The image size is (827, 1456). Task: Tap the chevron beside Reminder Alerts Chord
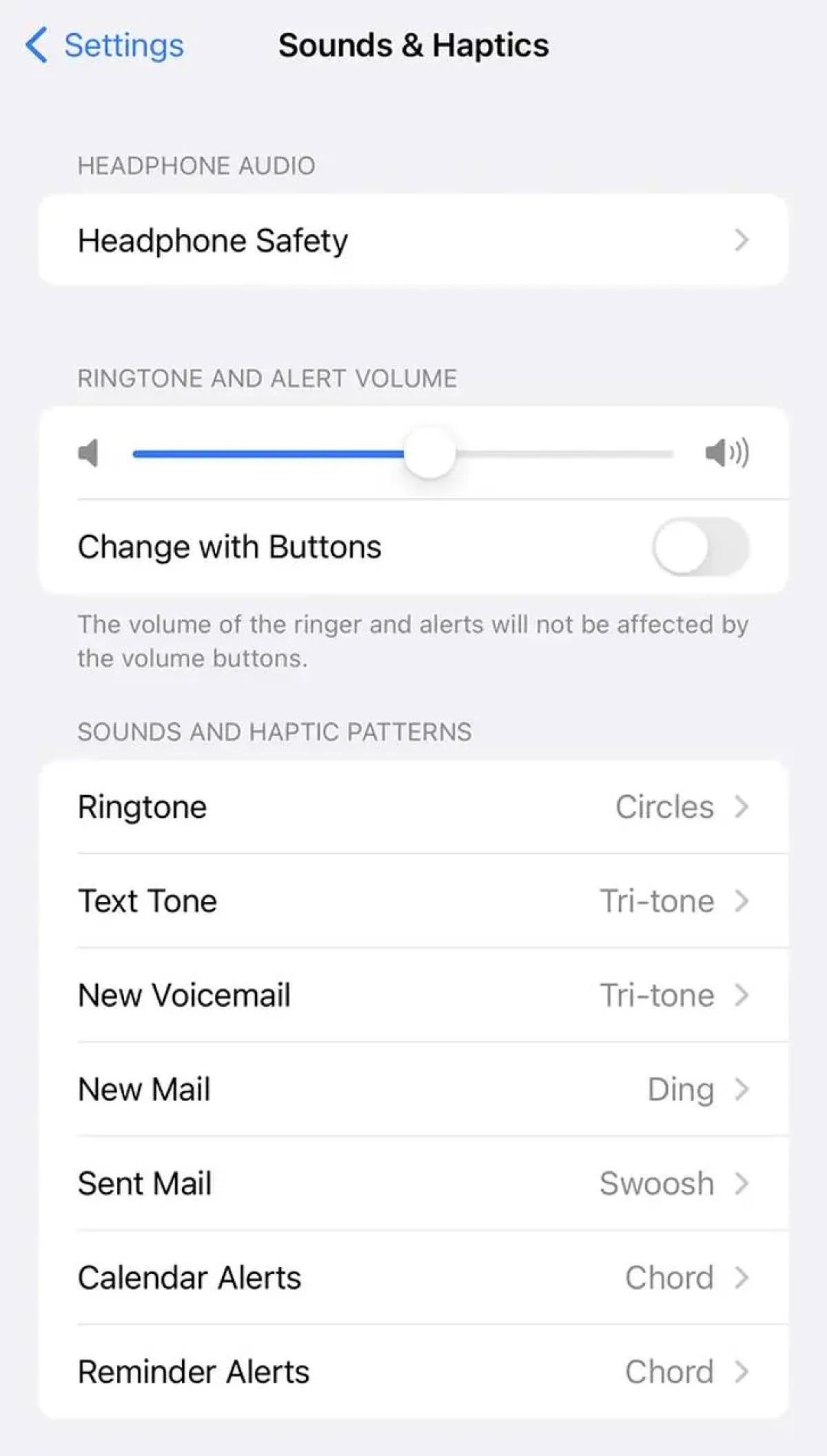point(742,1371)
